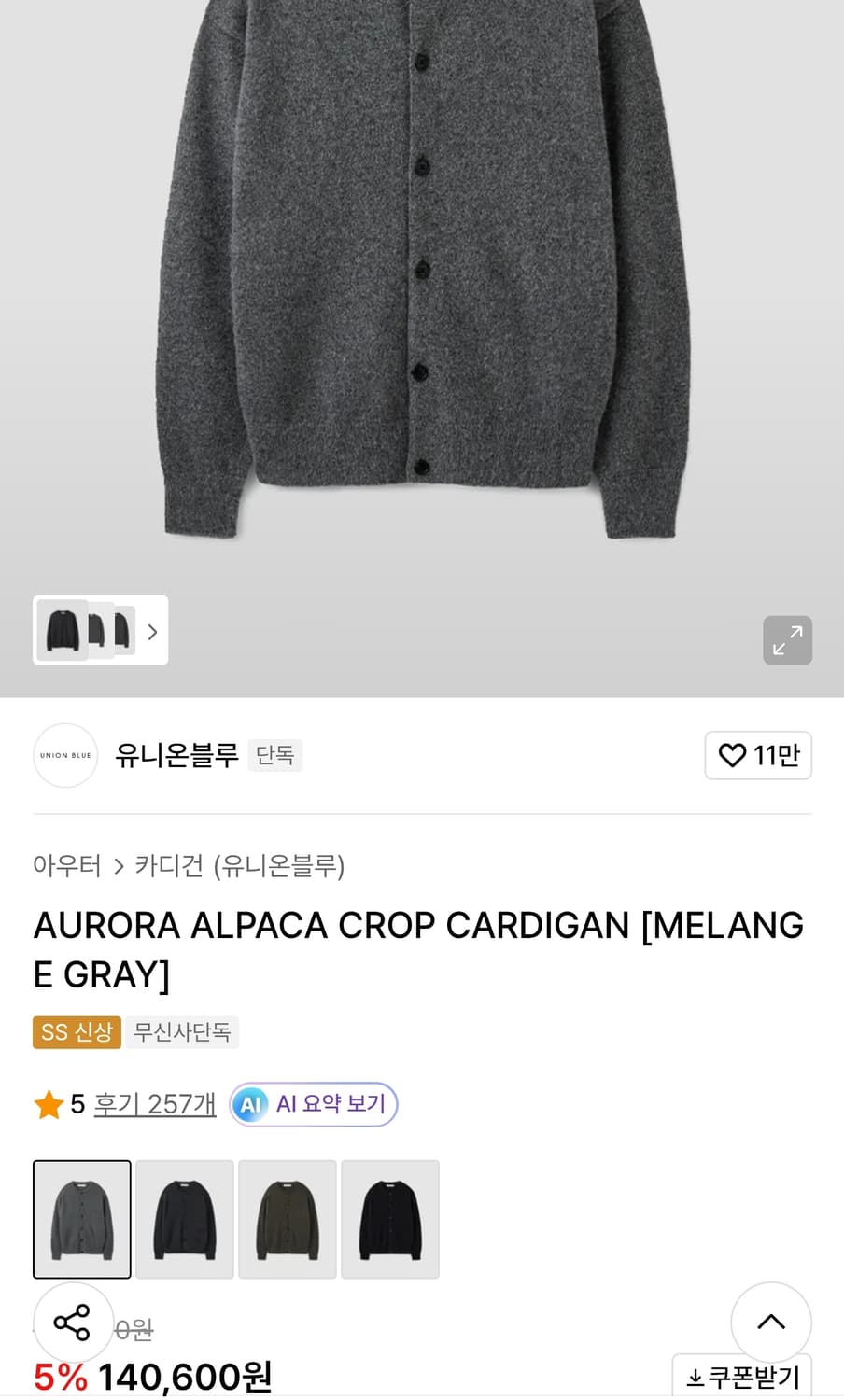Expand the product image thumbnail strip

click(x=100, y=631)
